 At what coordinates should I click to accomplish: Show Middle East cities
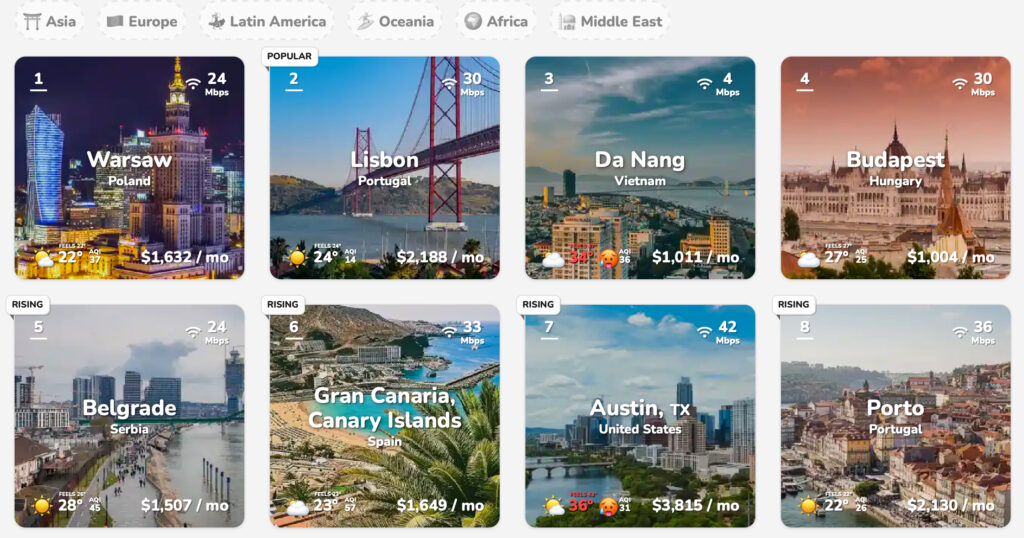point(611,21)
